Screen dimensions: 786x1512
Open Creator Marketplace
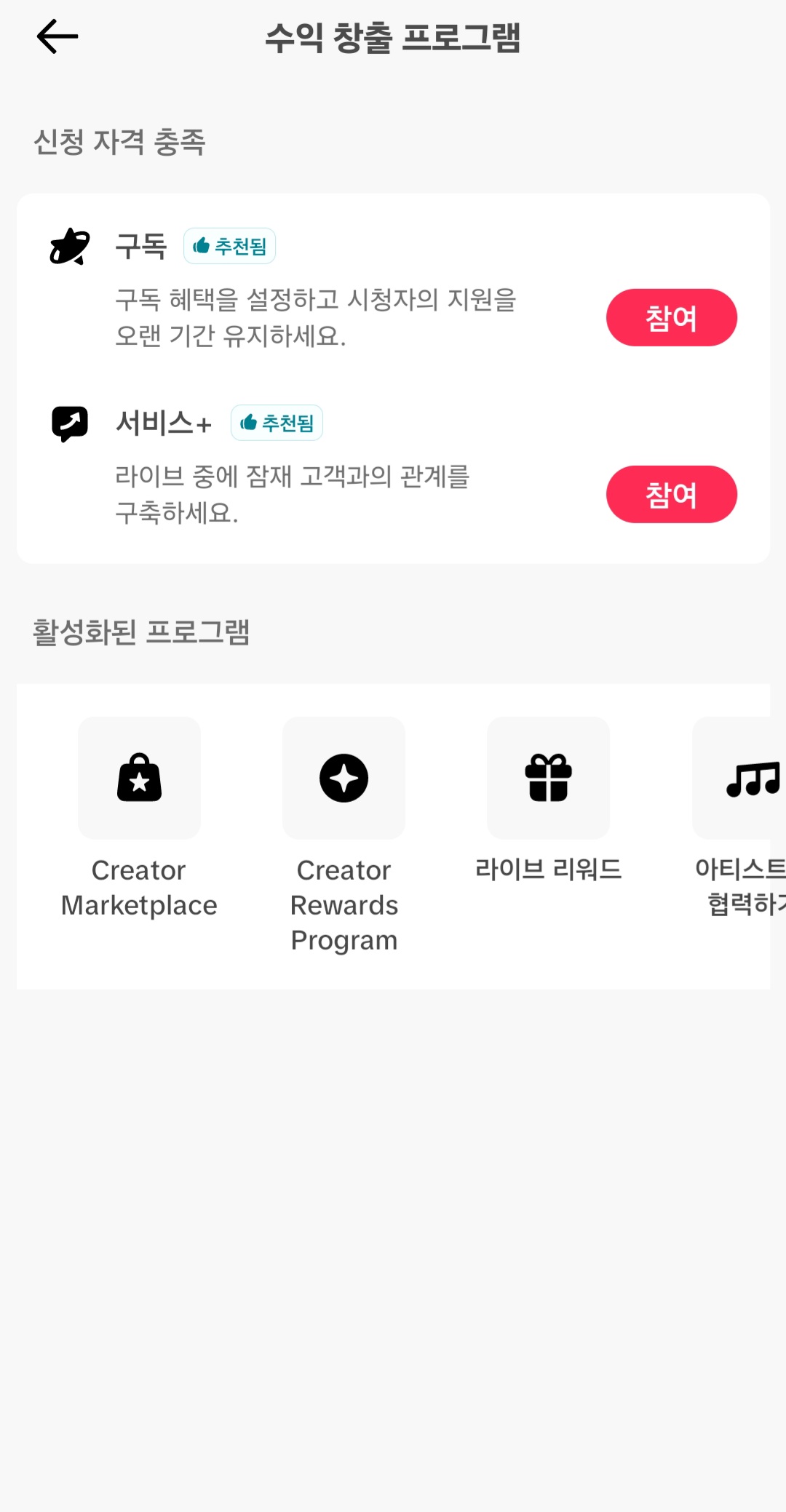click(139, 779)
